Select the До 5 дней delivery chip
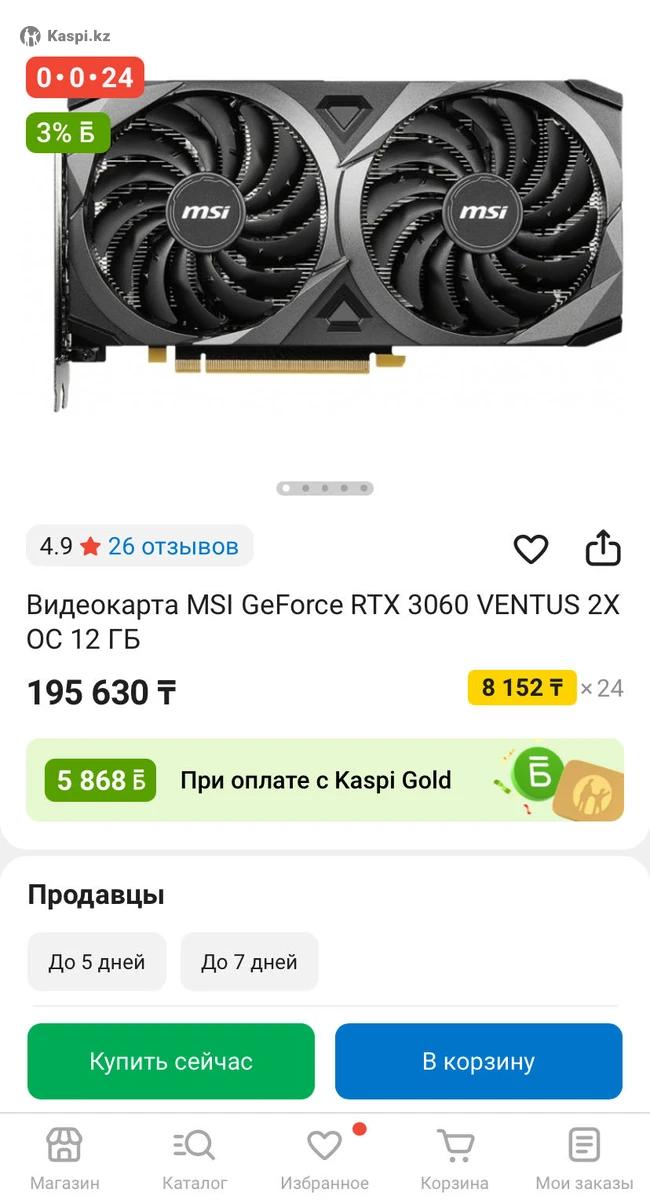 [96, 962]
